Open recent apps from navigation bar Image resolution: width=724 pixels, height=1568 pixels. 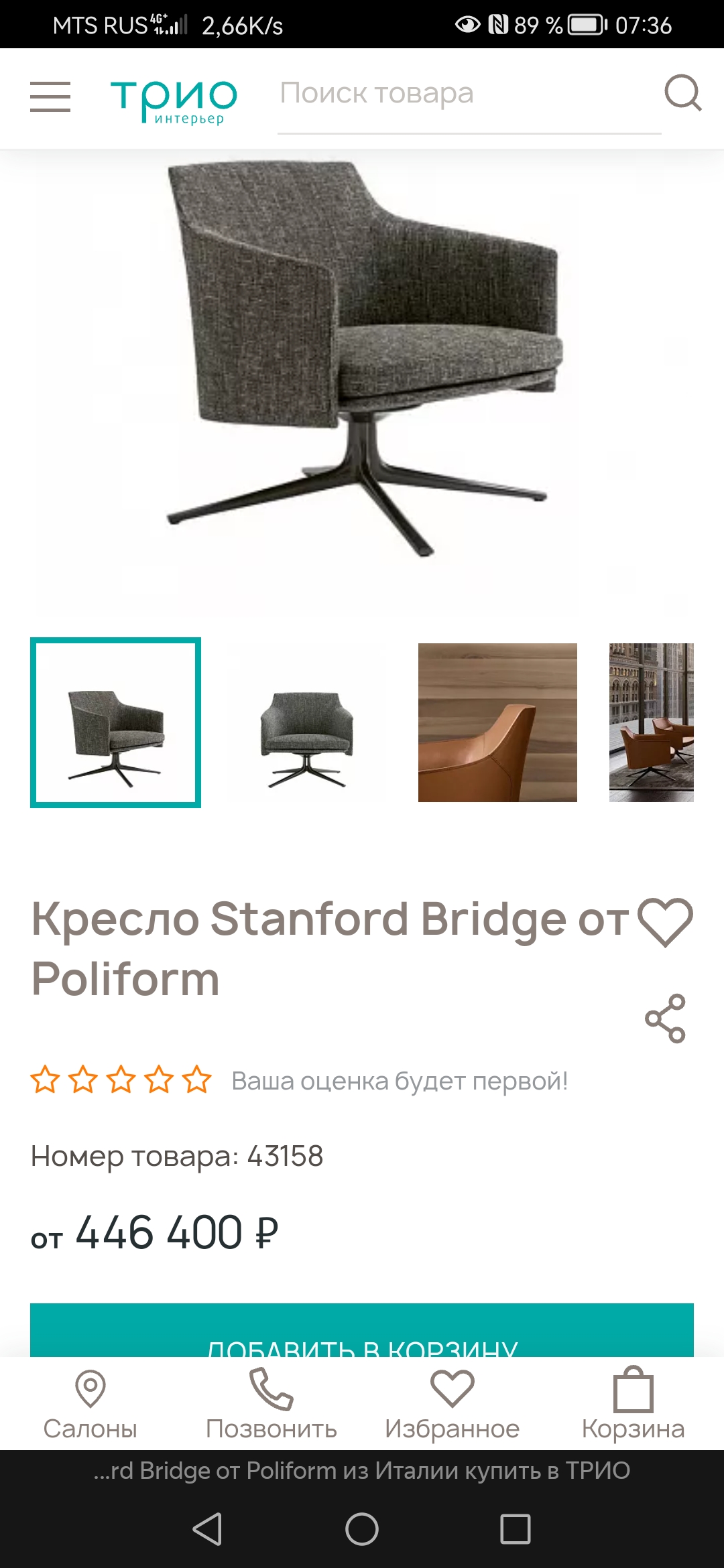[x=516, y=1529]
